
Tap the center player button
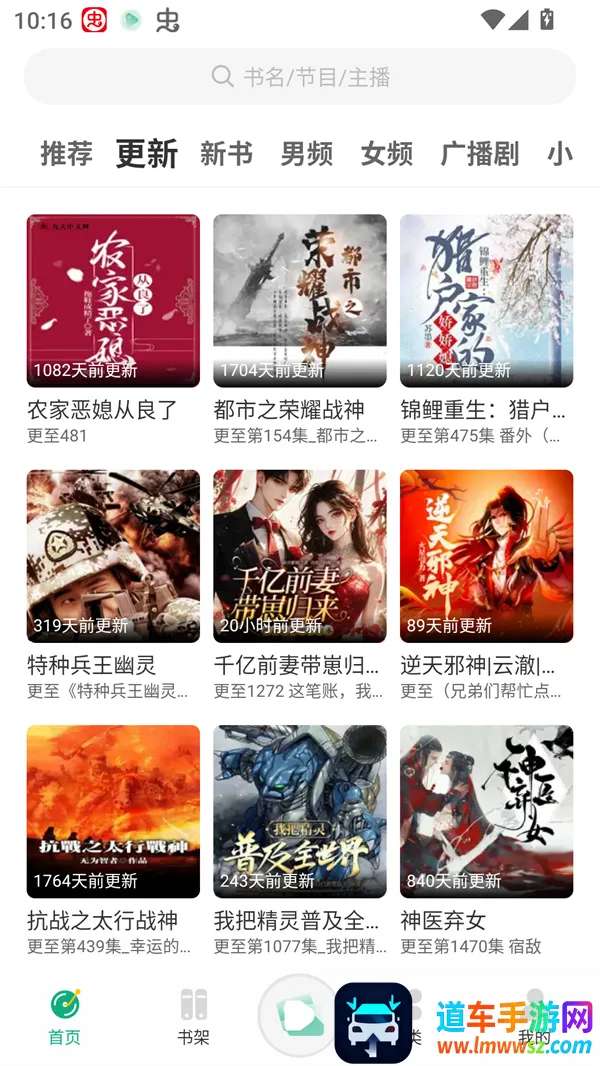[x=298, y=1015]
